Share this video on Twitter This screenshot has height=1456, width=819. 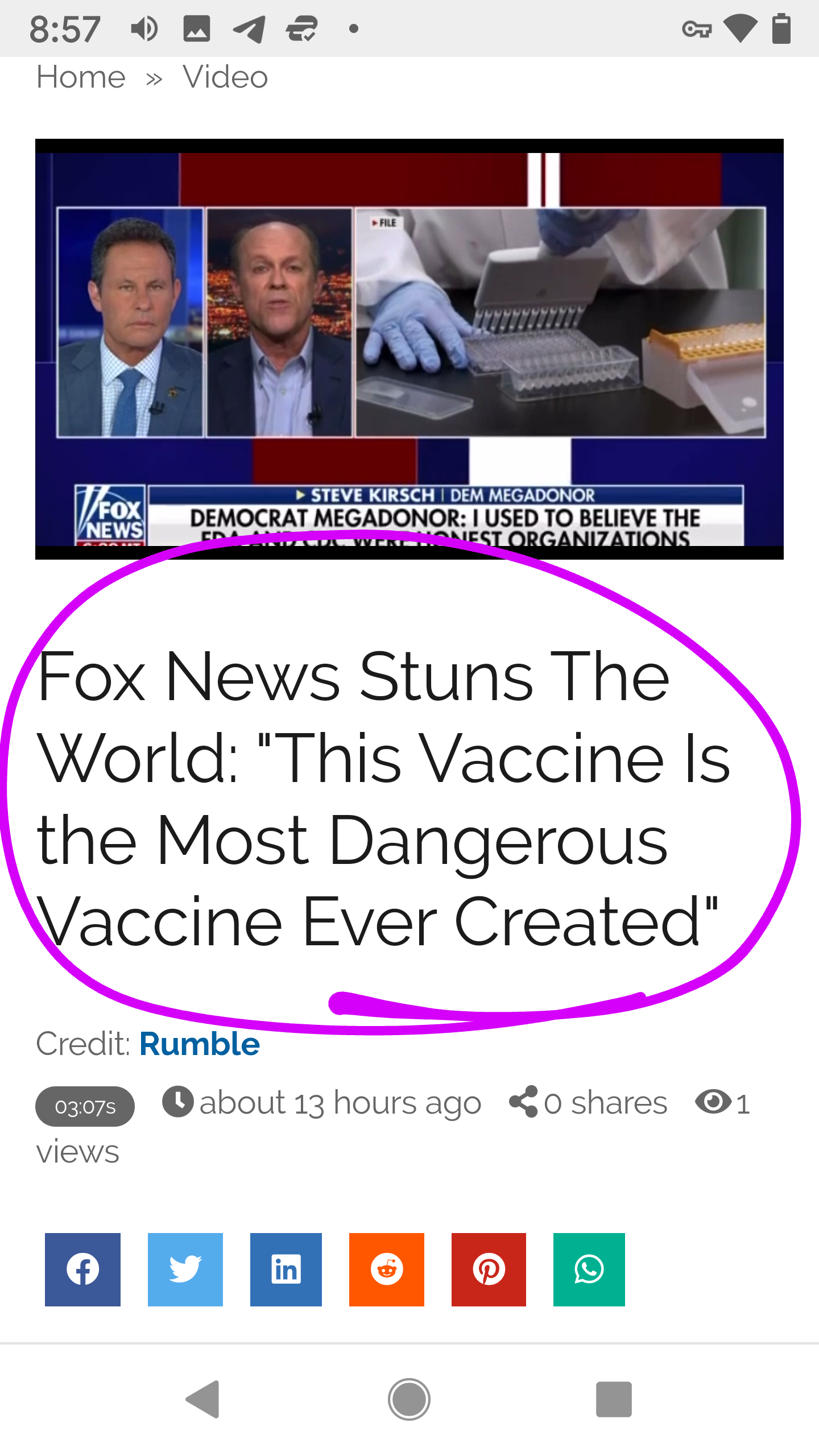pyautogui.click(x=185, y=1269)
